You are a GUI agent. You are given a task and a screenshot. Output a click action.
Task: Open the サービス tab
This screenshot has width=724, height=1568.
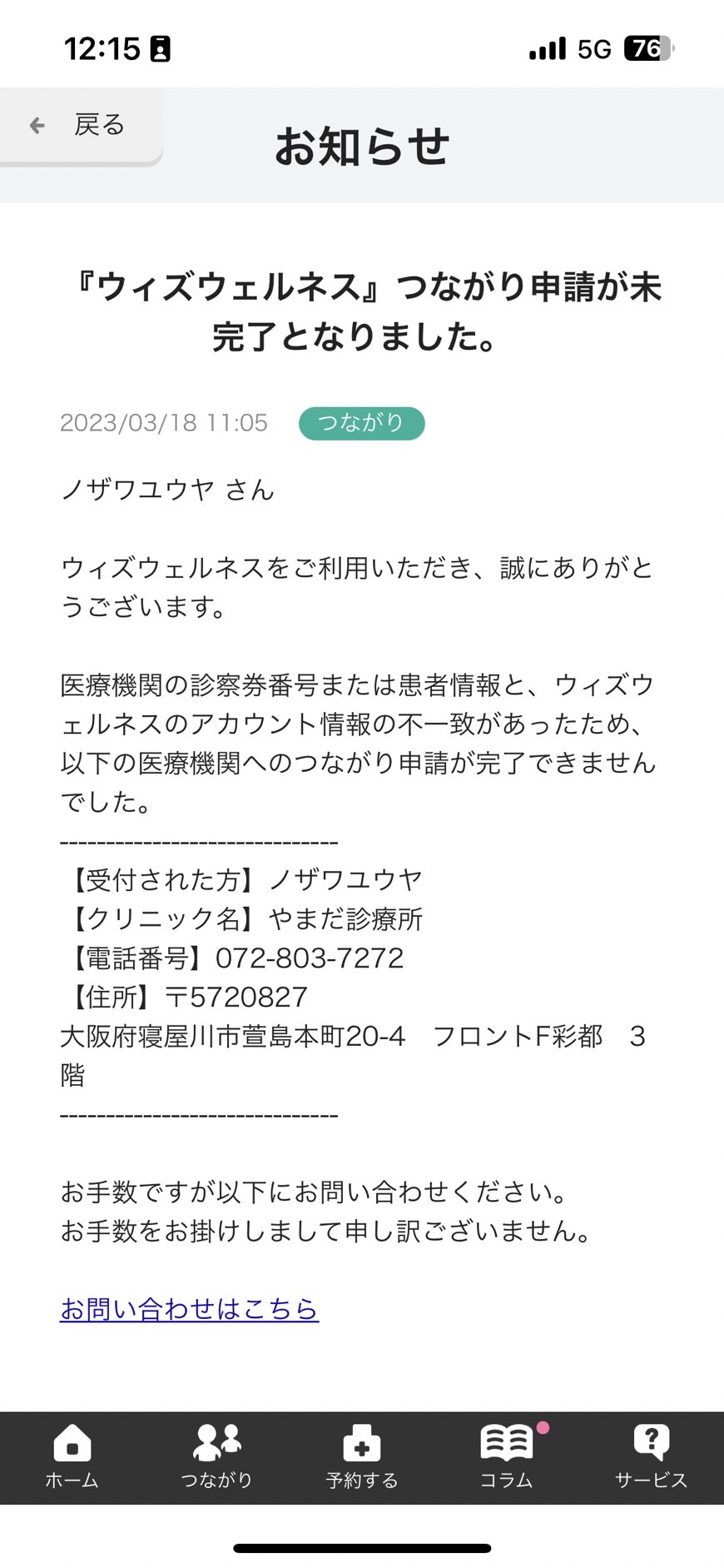652,1456
